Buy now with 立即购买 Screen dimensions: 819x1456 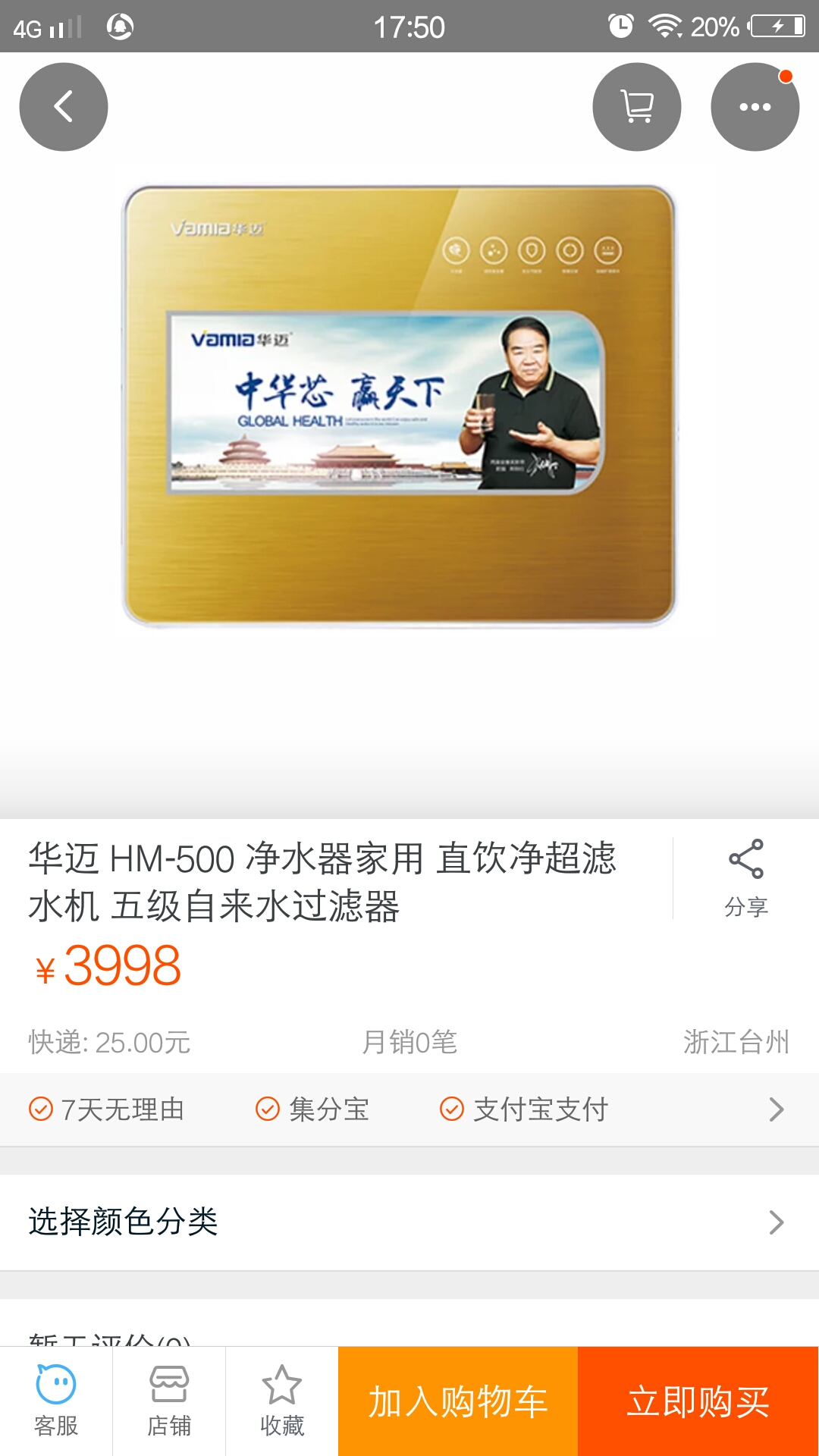[698, 1401]
